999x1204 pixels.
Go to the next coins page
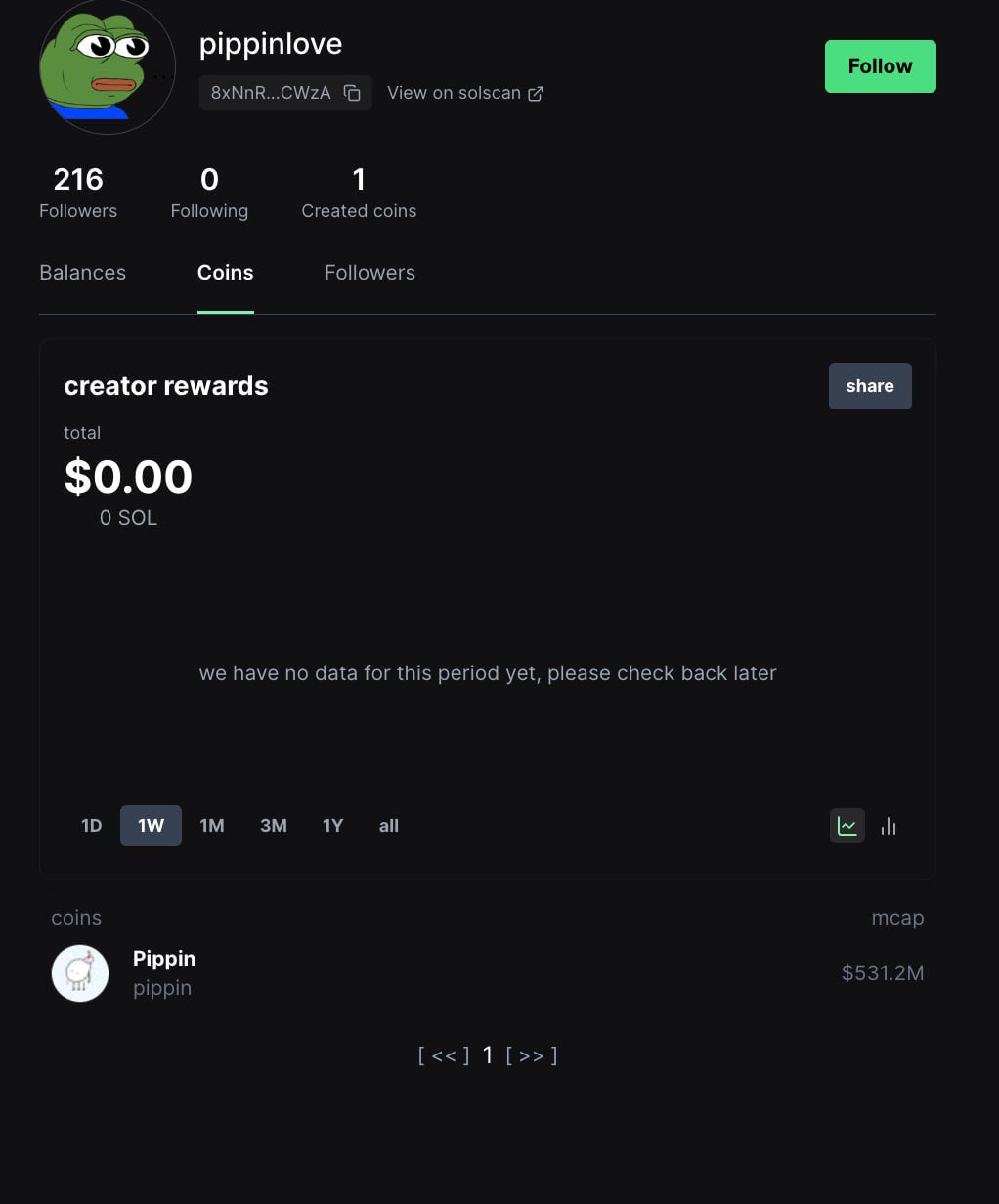[x=532, y=1055]
